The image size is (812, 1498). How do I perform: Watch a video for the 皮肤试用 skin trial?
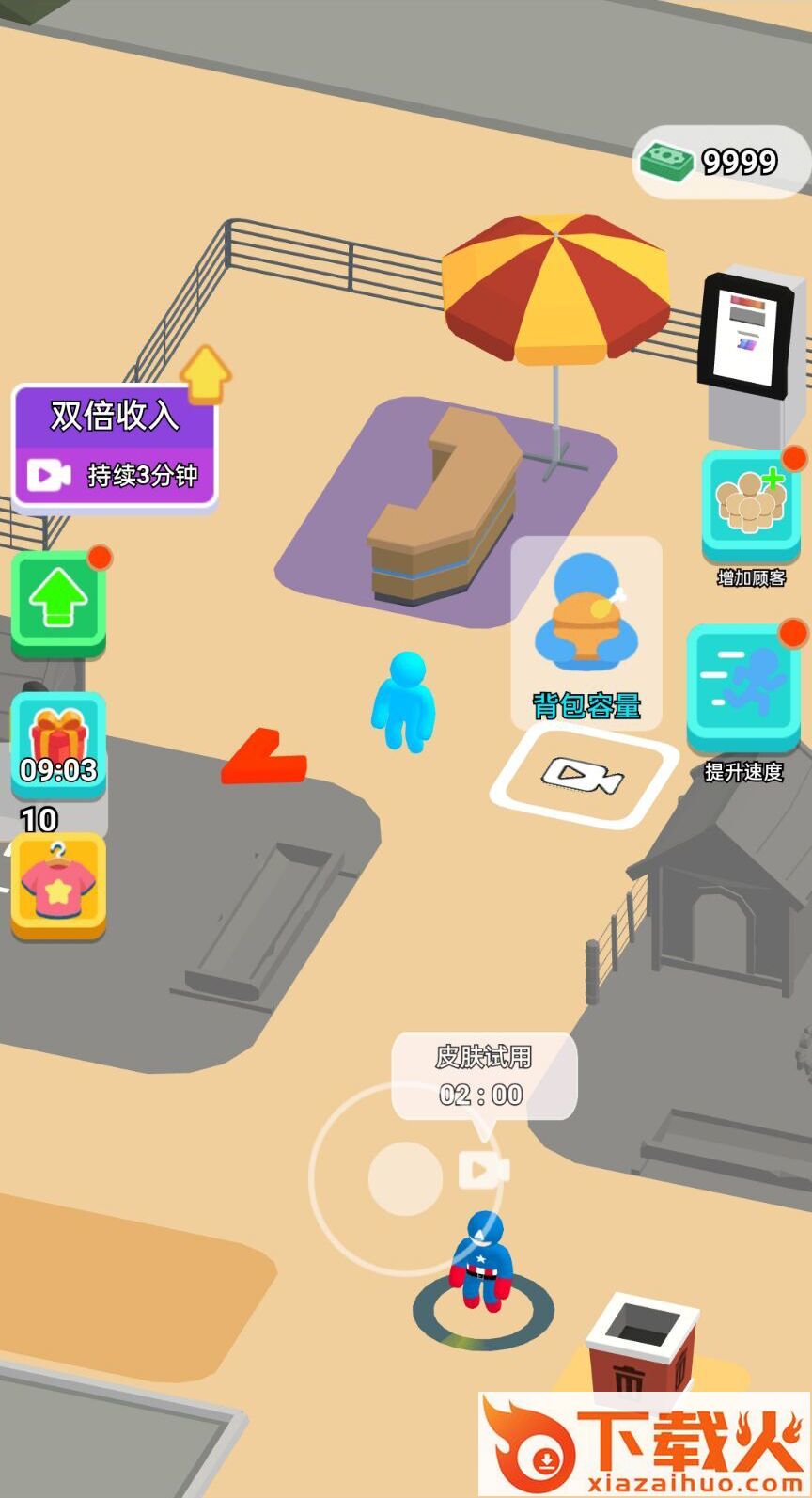484,1169
